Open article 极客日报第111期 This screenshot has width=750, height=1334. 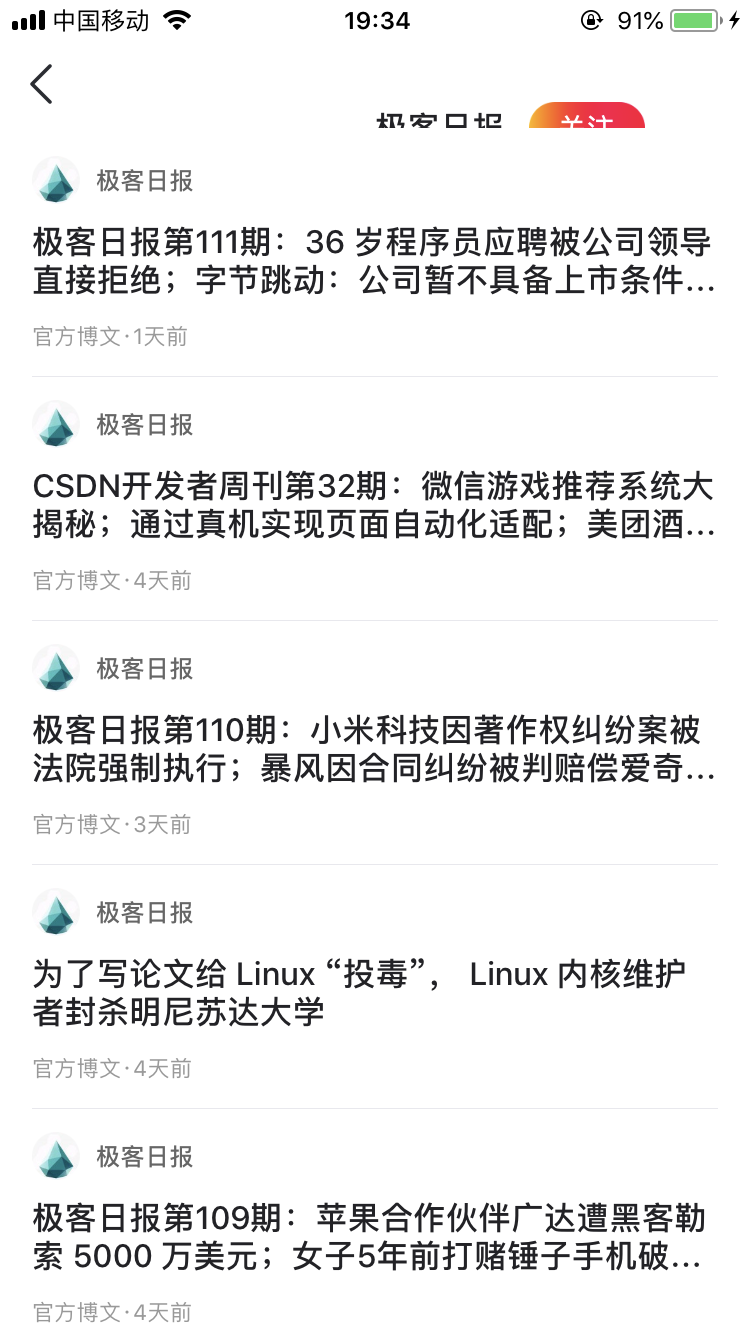pyautogui.click(x=374, y=262)
